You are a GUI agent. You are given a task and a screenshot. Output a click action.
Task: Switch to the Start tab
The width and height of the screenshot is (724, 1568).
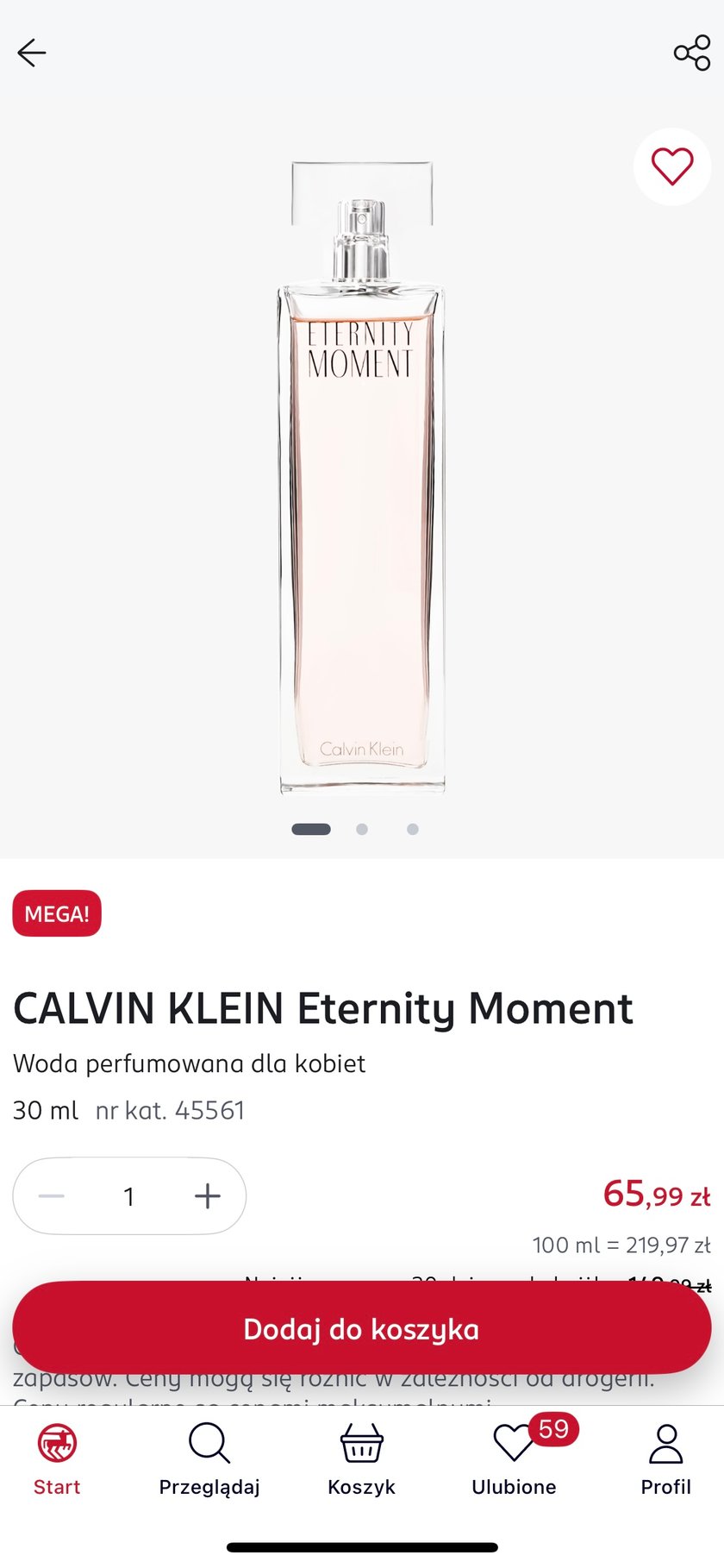(x=57, y=1459)
